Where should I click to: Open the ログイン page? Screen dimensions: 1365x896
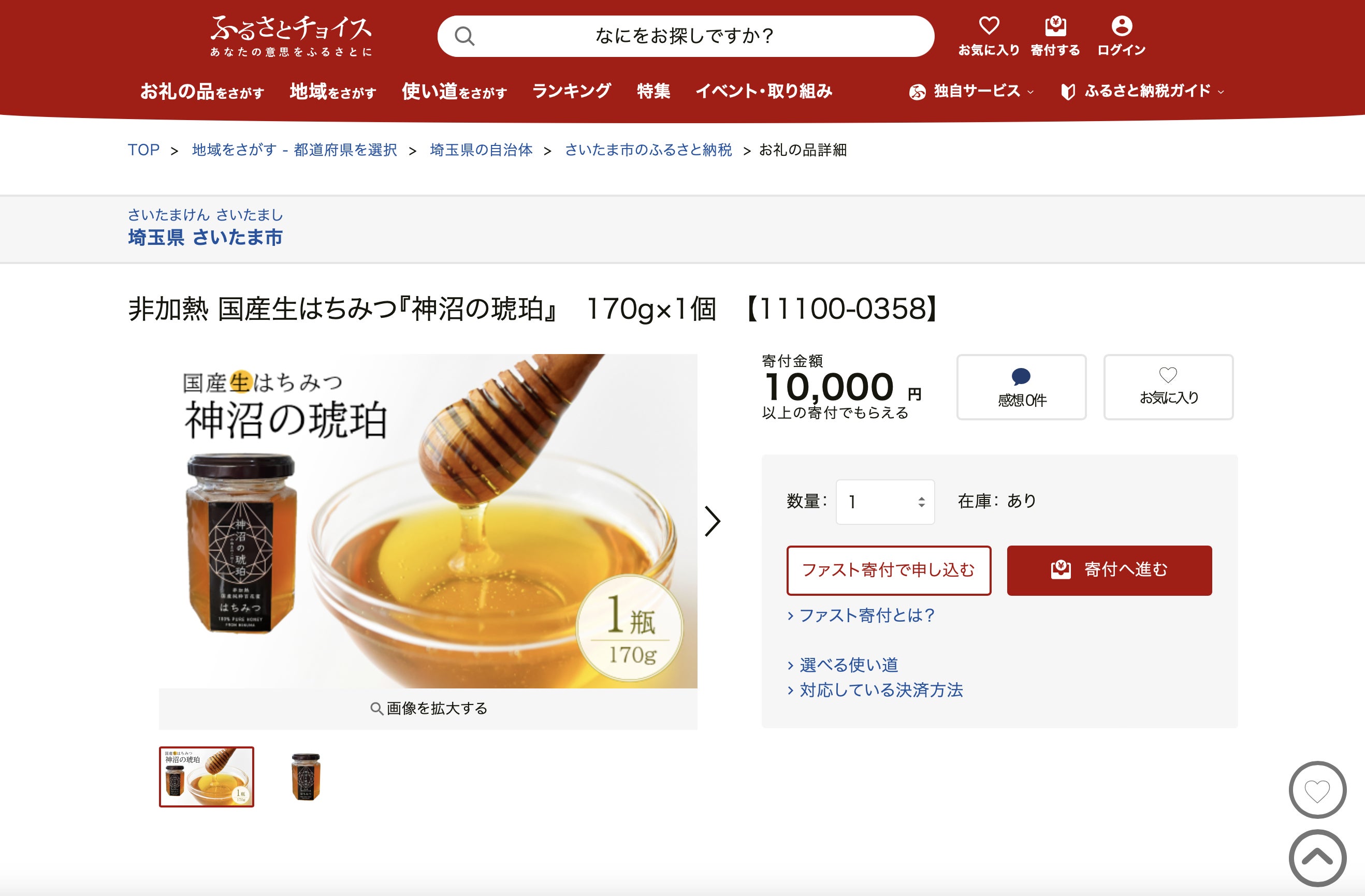click(x=1121, y=36)
